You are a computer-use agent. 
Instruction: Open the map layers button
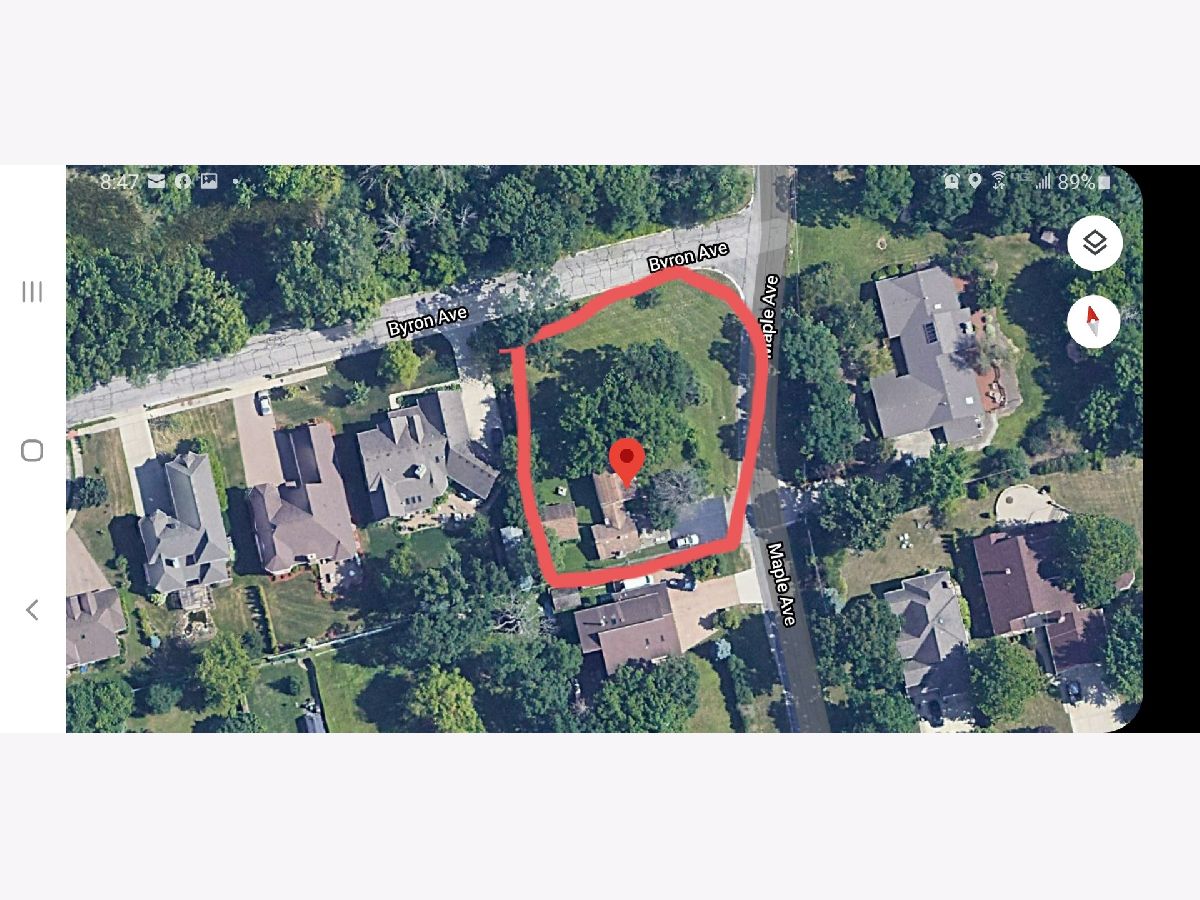pyautogui.click(x=1094, y=243)
